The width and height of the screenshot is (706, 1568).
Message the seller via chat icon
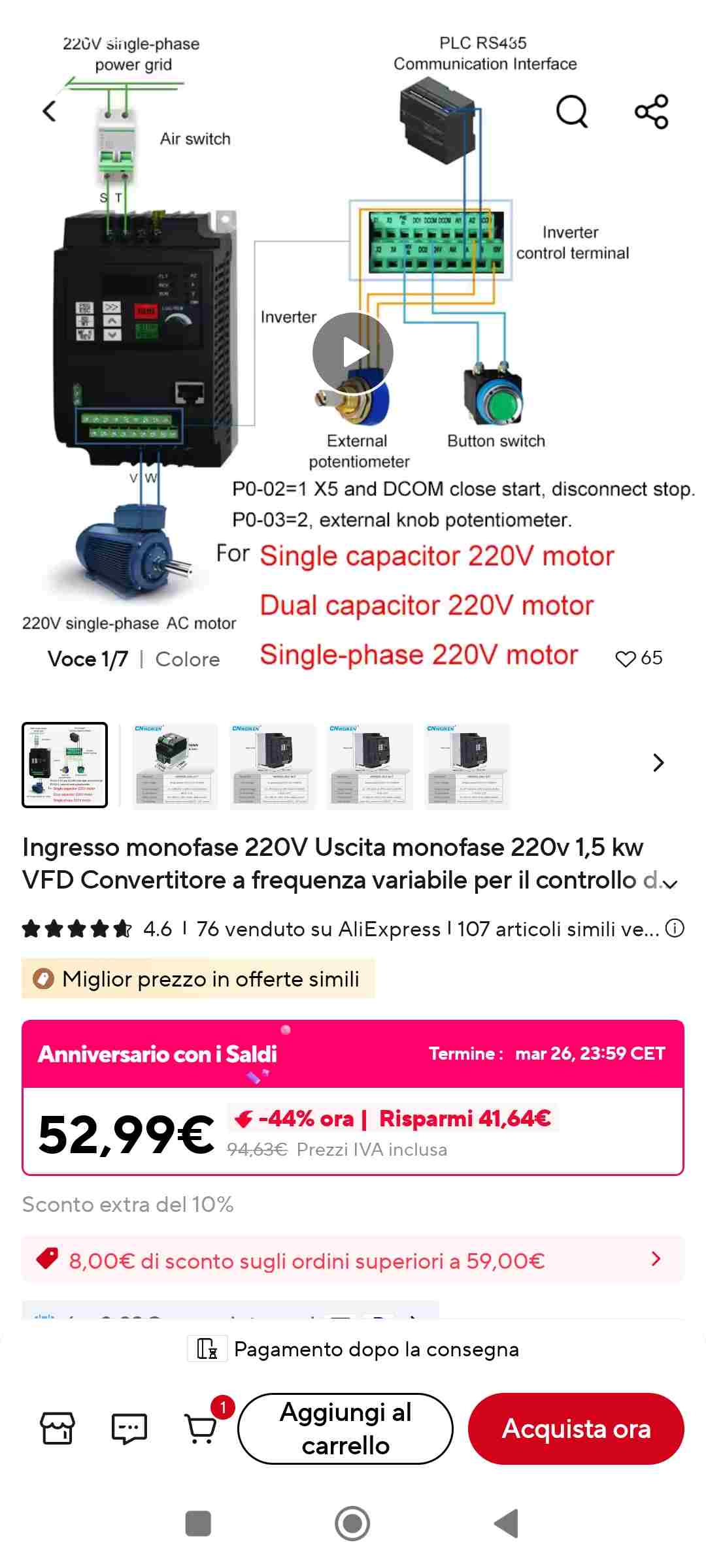129,1428
